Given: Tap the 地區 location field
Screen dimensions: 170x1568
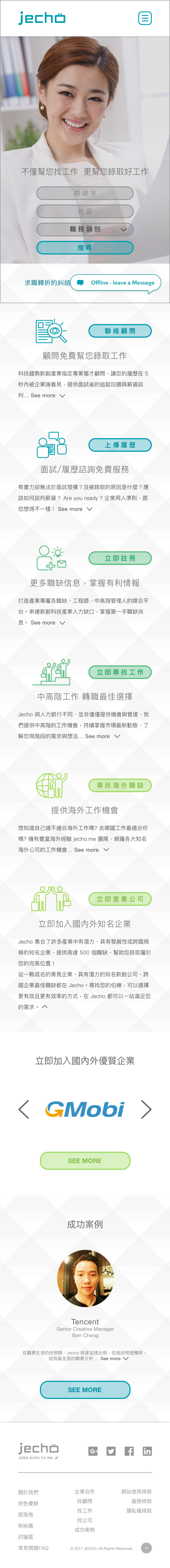Looking at the screenshot, I should coord(85,211).
